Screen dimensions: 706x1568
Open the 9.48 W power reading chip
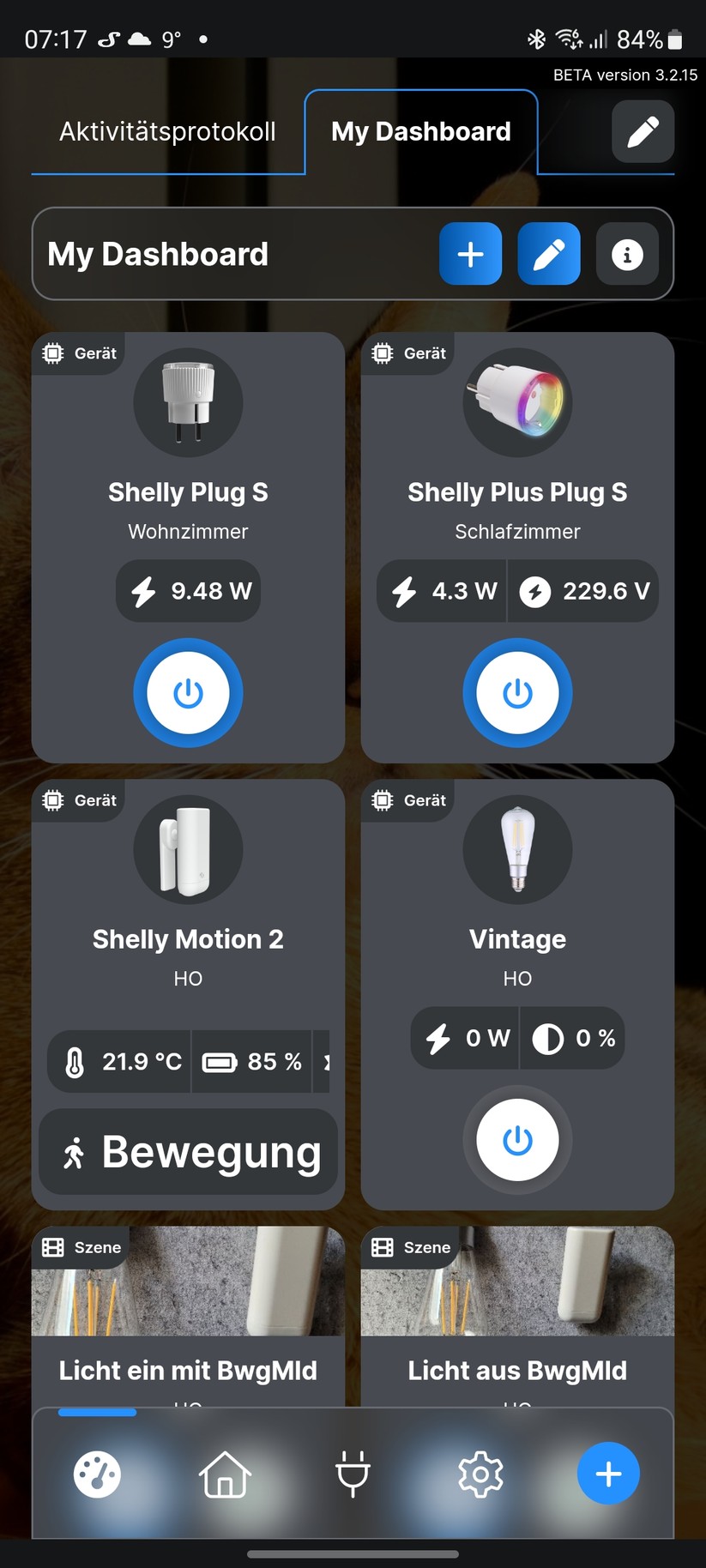point(188,590)
